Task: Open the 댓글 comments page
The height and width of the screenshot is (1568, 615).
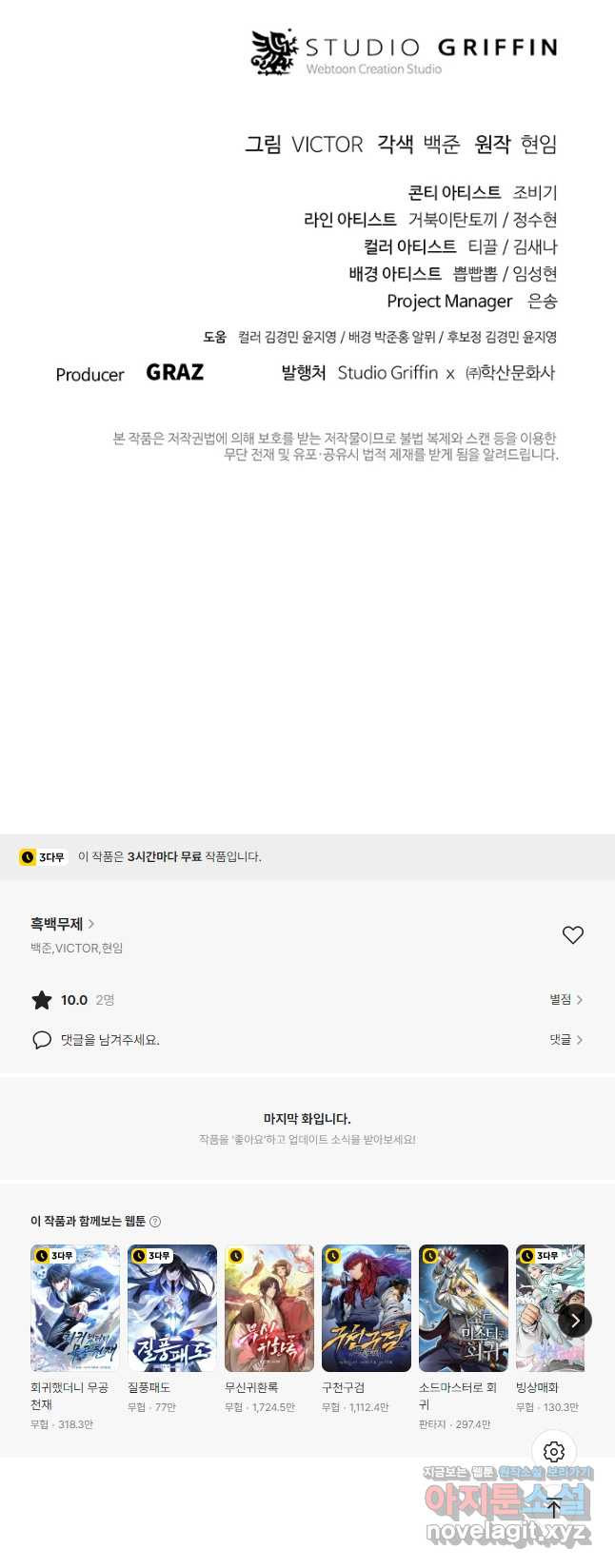Action: [x=565, y=1039]
